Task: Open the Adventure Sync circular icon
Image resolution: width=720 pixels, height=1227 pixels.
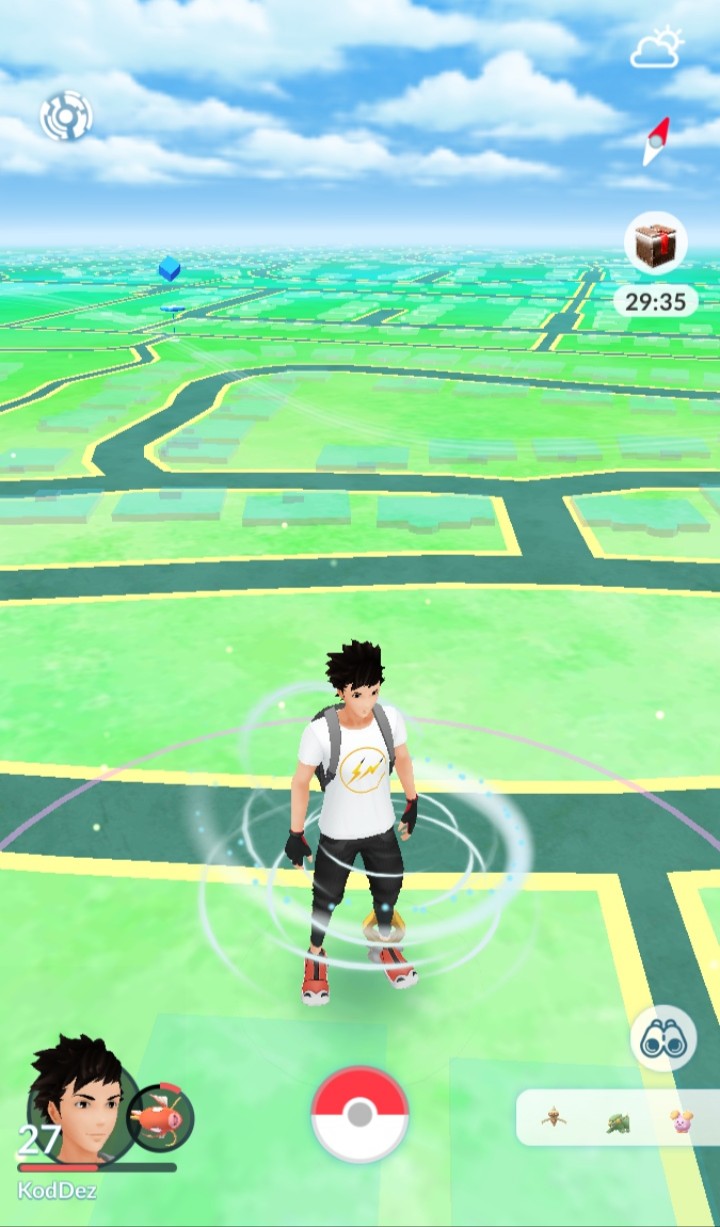Action: click(66, 116)
